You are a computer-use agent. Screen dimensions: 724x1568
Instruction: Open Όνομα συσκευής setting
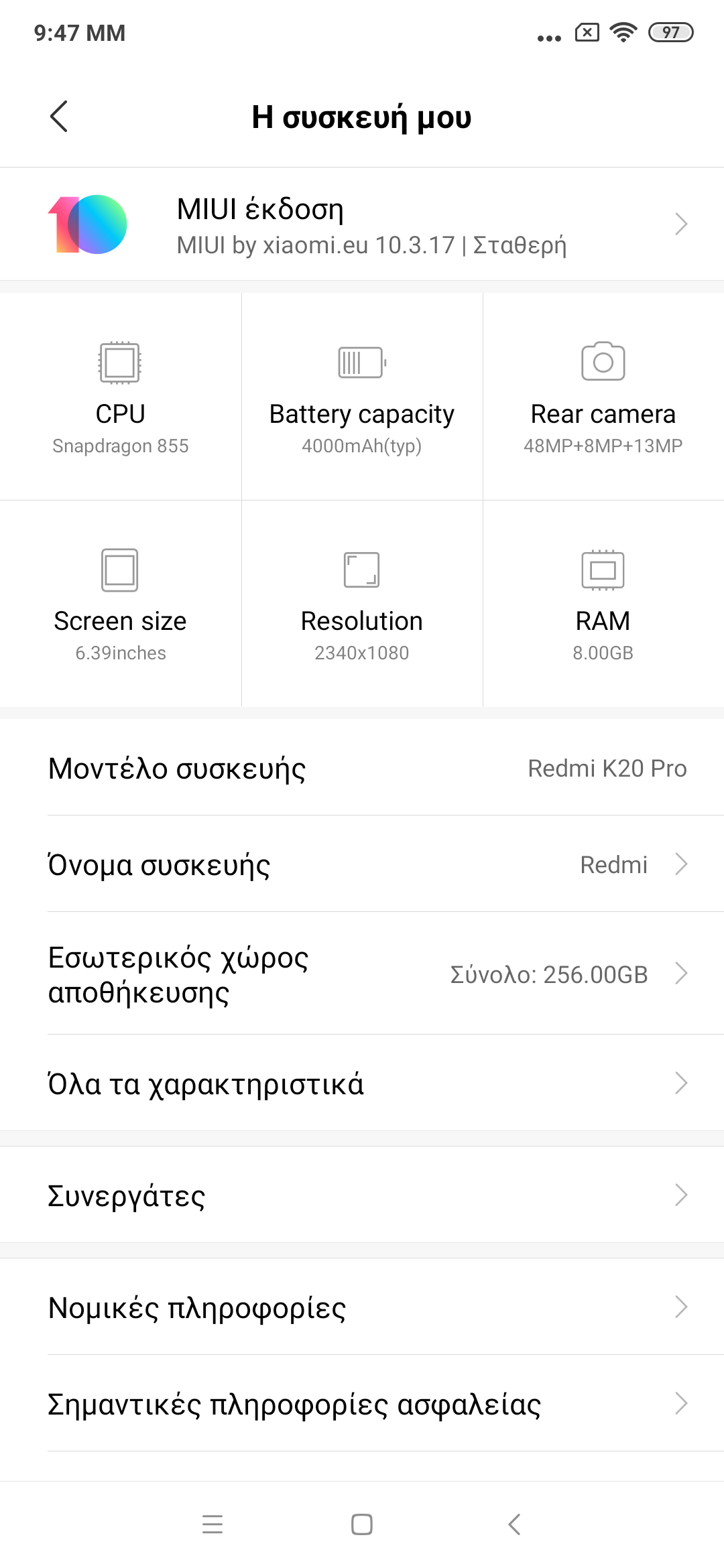pos(362,864)
